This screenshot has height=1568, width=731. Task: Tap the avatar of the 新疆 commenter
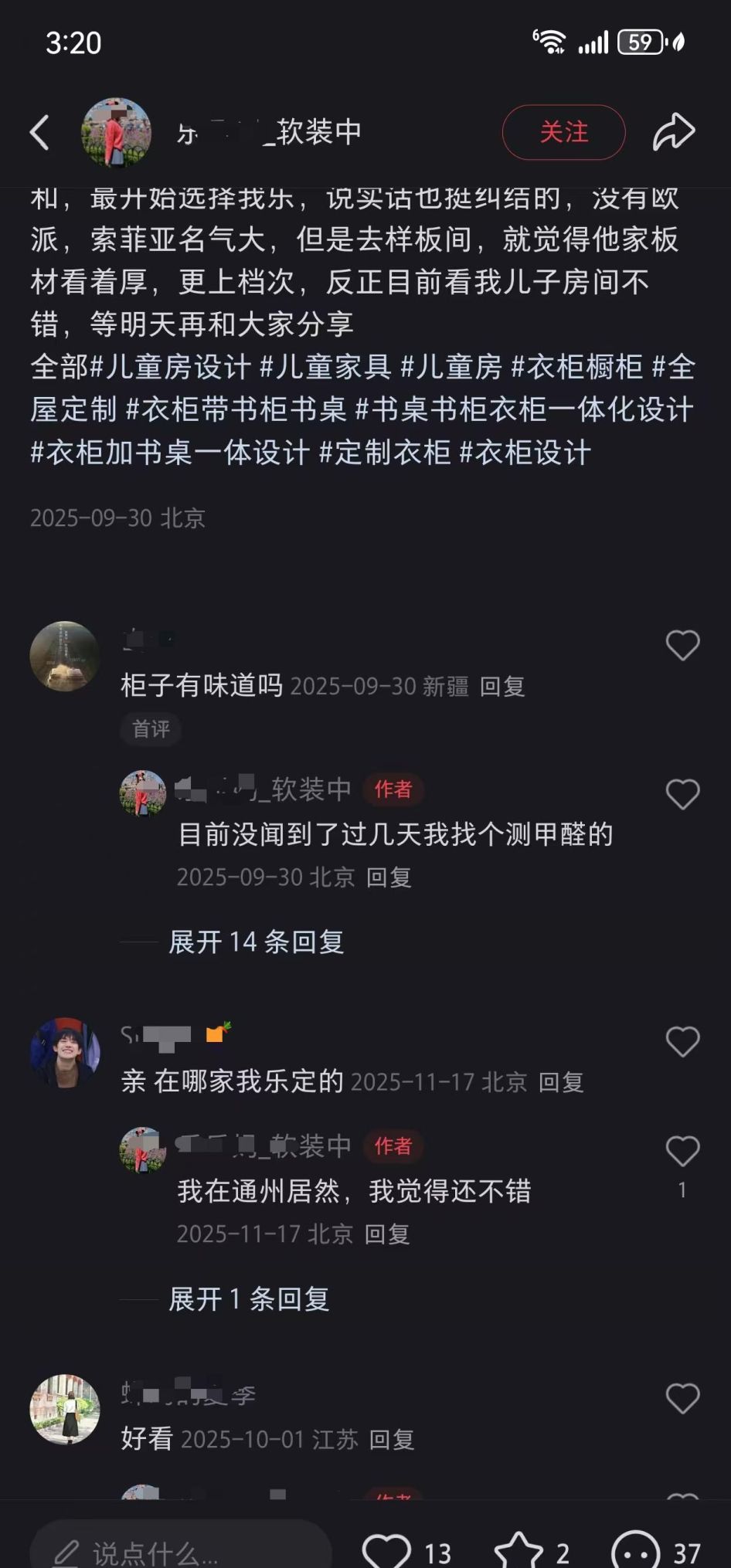pyautogui.click(x=64, y=656)
